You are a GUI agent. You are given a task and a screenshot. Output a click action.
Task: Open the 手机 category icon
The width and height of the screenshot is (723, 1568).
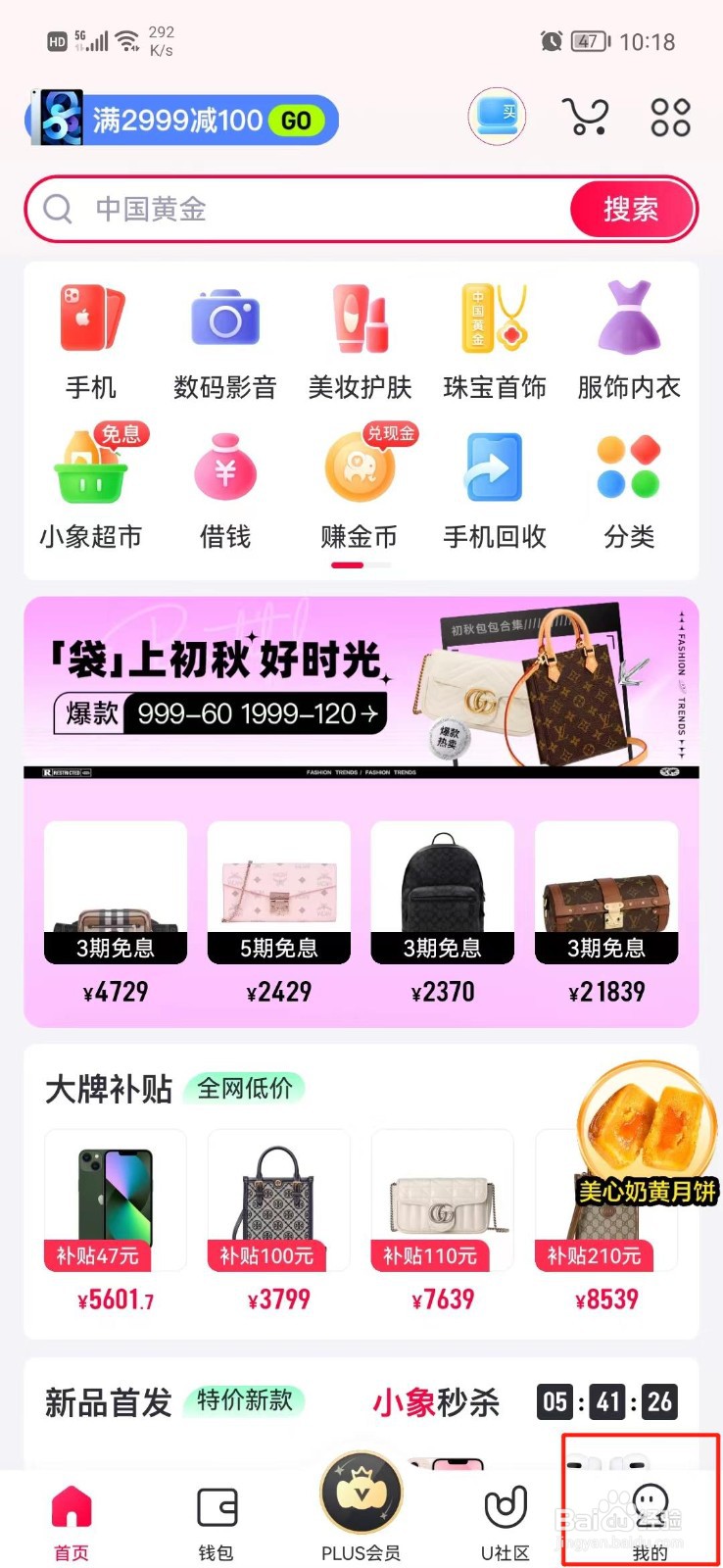(x=90, y=318)
